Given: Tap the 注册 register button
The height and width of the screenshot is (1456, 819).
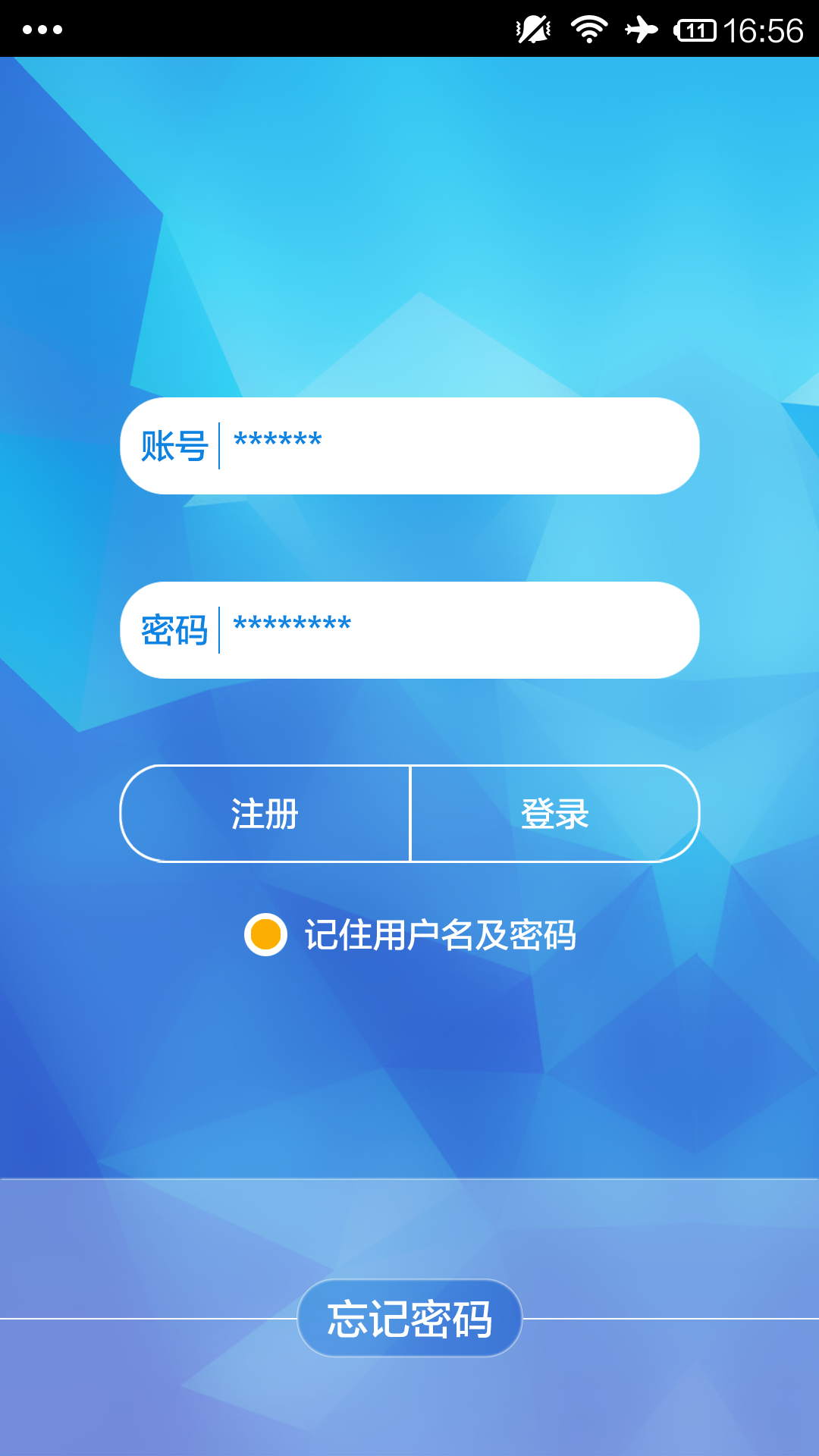Looking at the screenshot, I should (265, 814).
